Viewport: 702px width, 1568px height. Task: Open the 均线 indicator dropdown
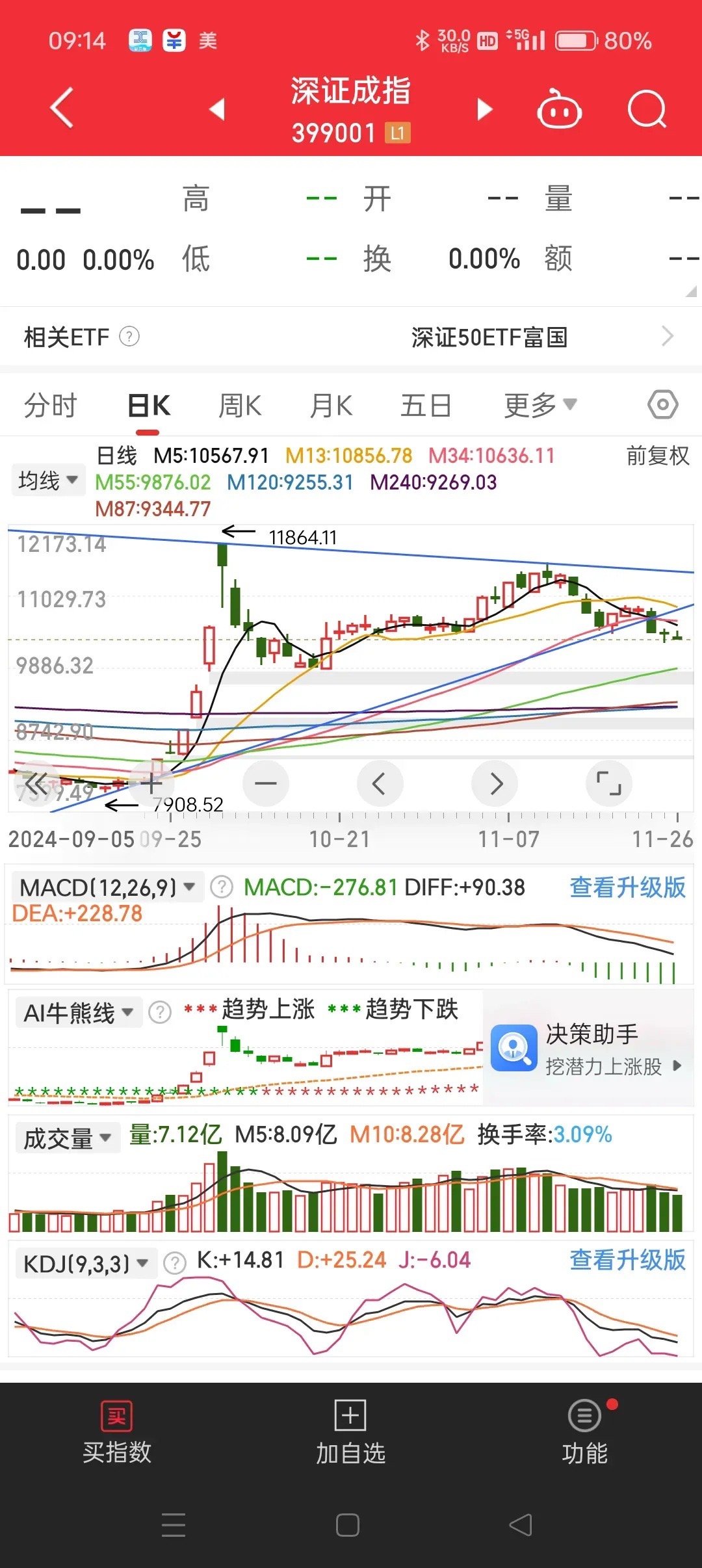point(48,480)
